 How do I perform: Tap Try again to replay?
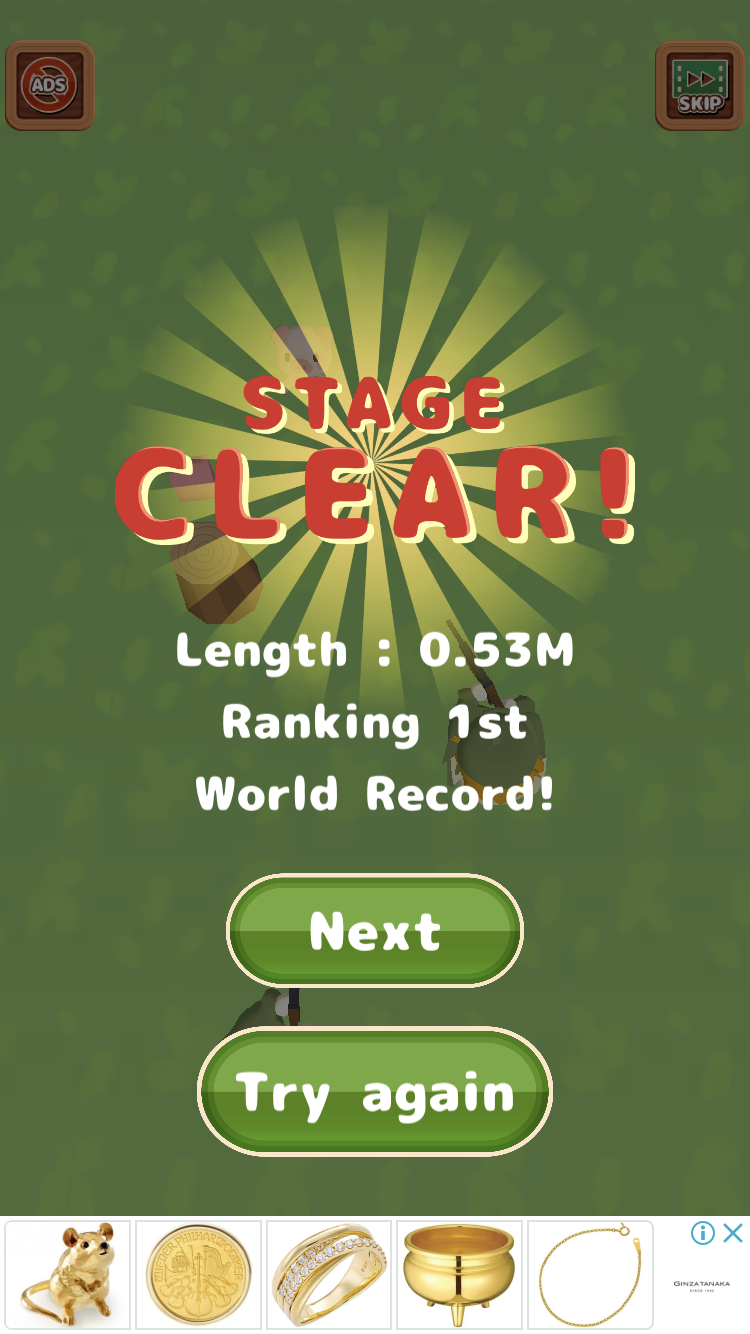[375, 1091]
